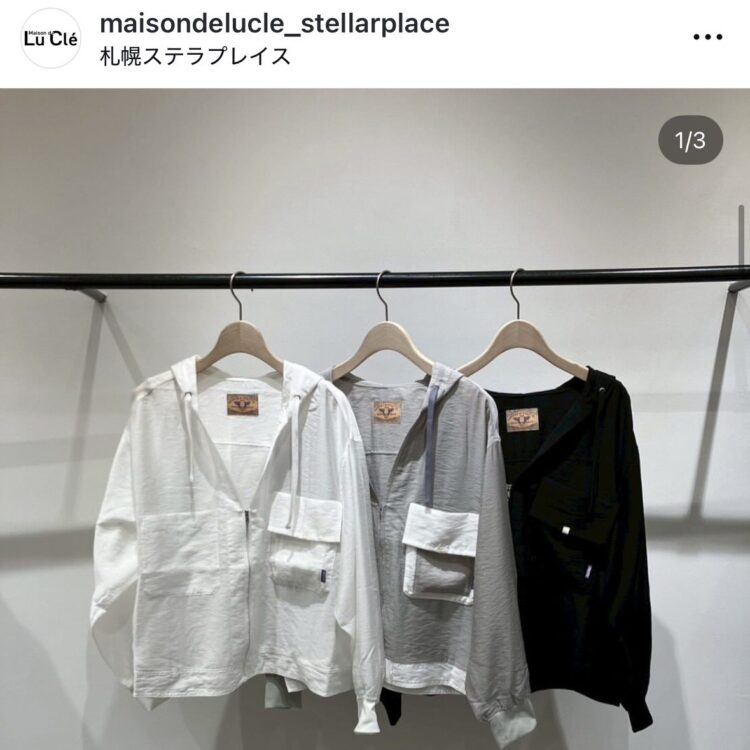Open the 札幌ステラプレイス location tag

[196, 55]
